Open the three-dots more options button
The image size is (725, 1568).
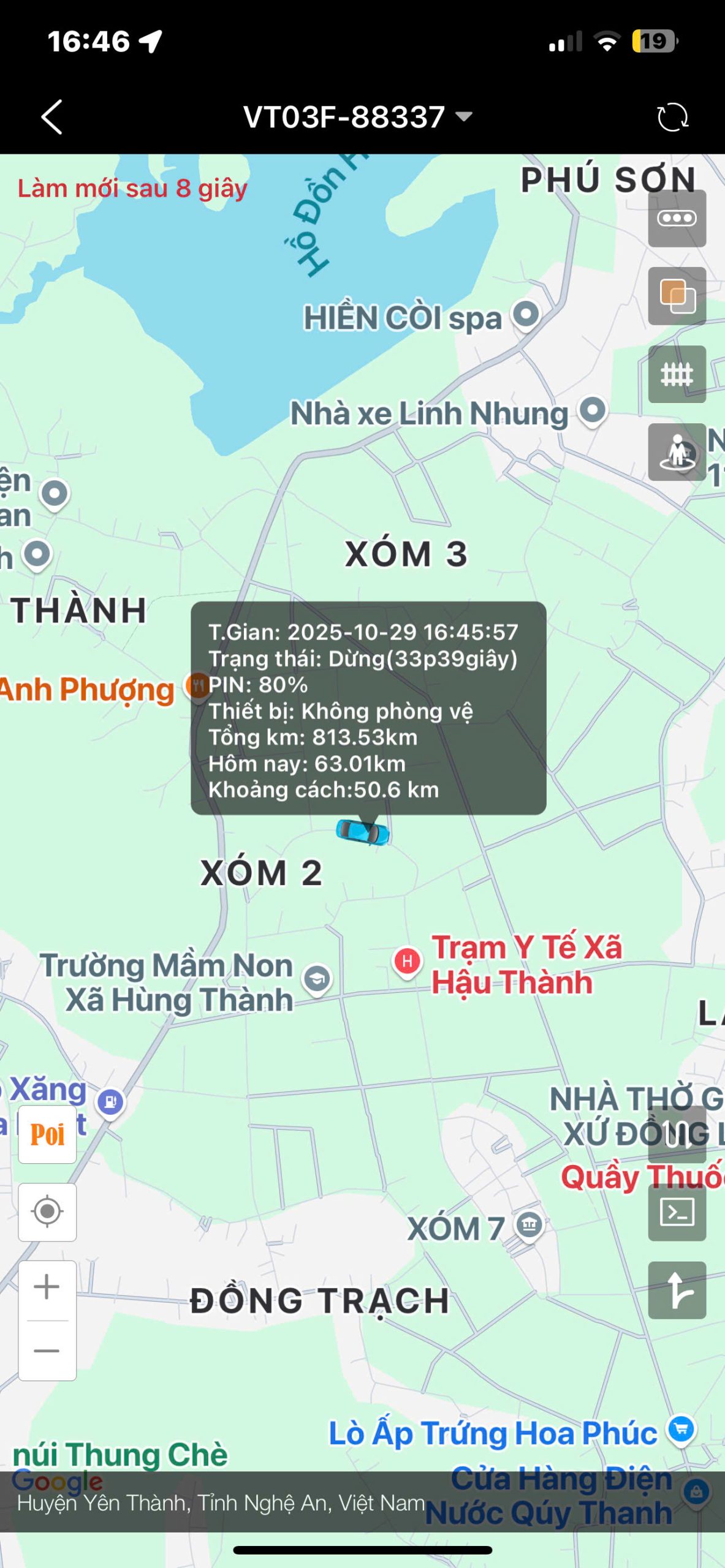677,218
